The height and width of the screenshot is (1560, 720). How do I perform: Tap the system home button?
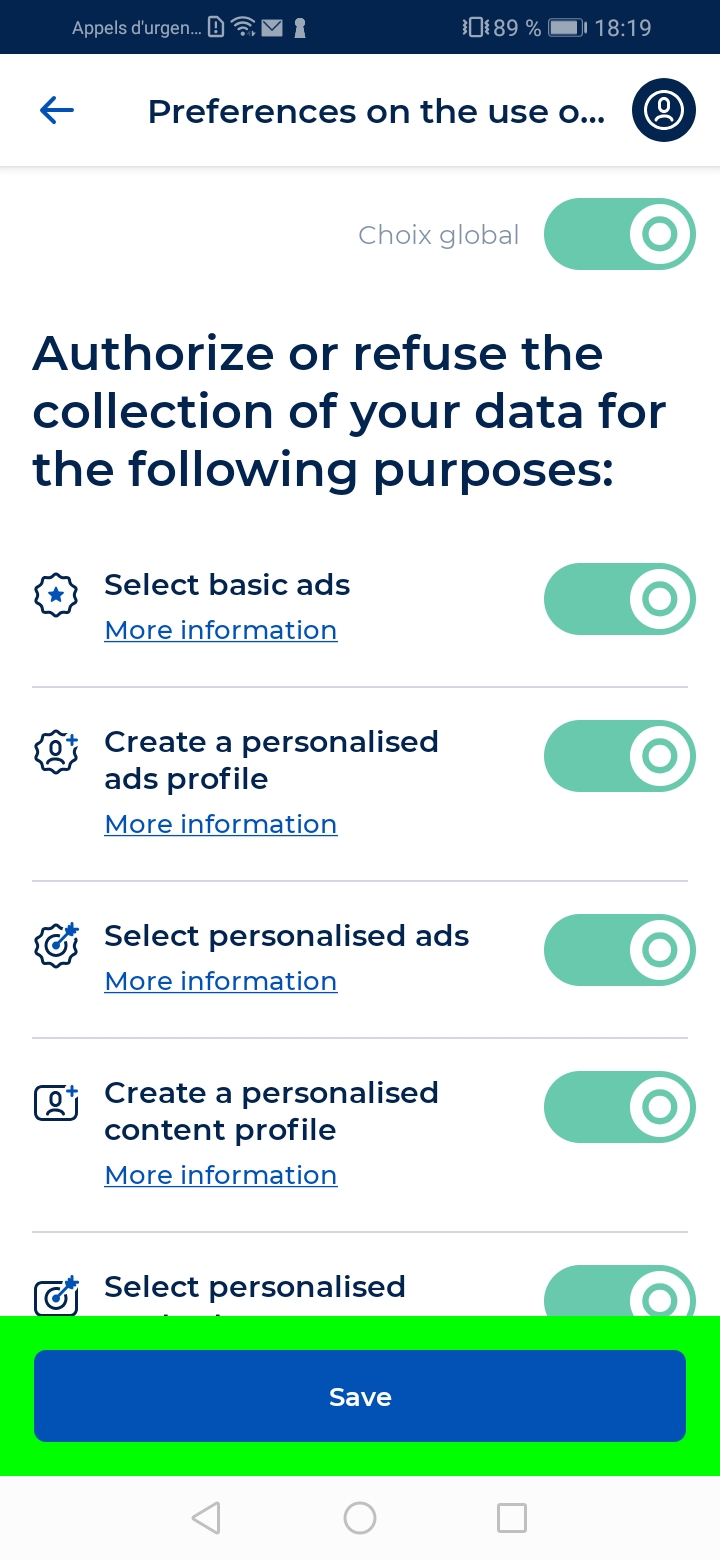[x=360, y=1518]
